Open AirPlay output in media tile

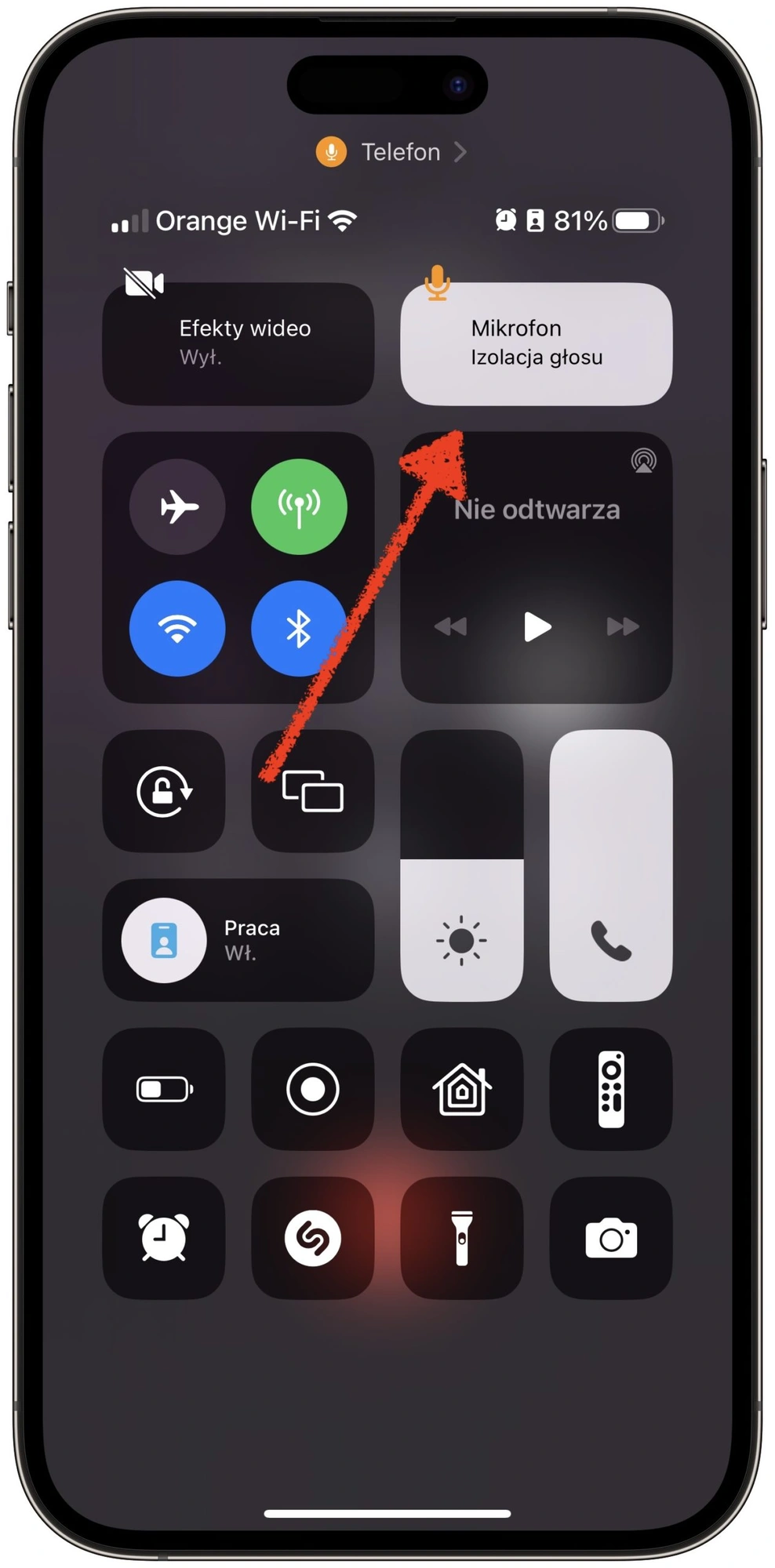tap(643, 461)
